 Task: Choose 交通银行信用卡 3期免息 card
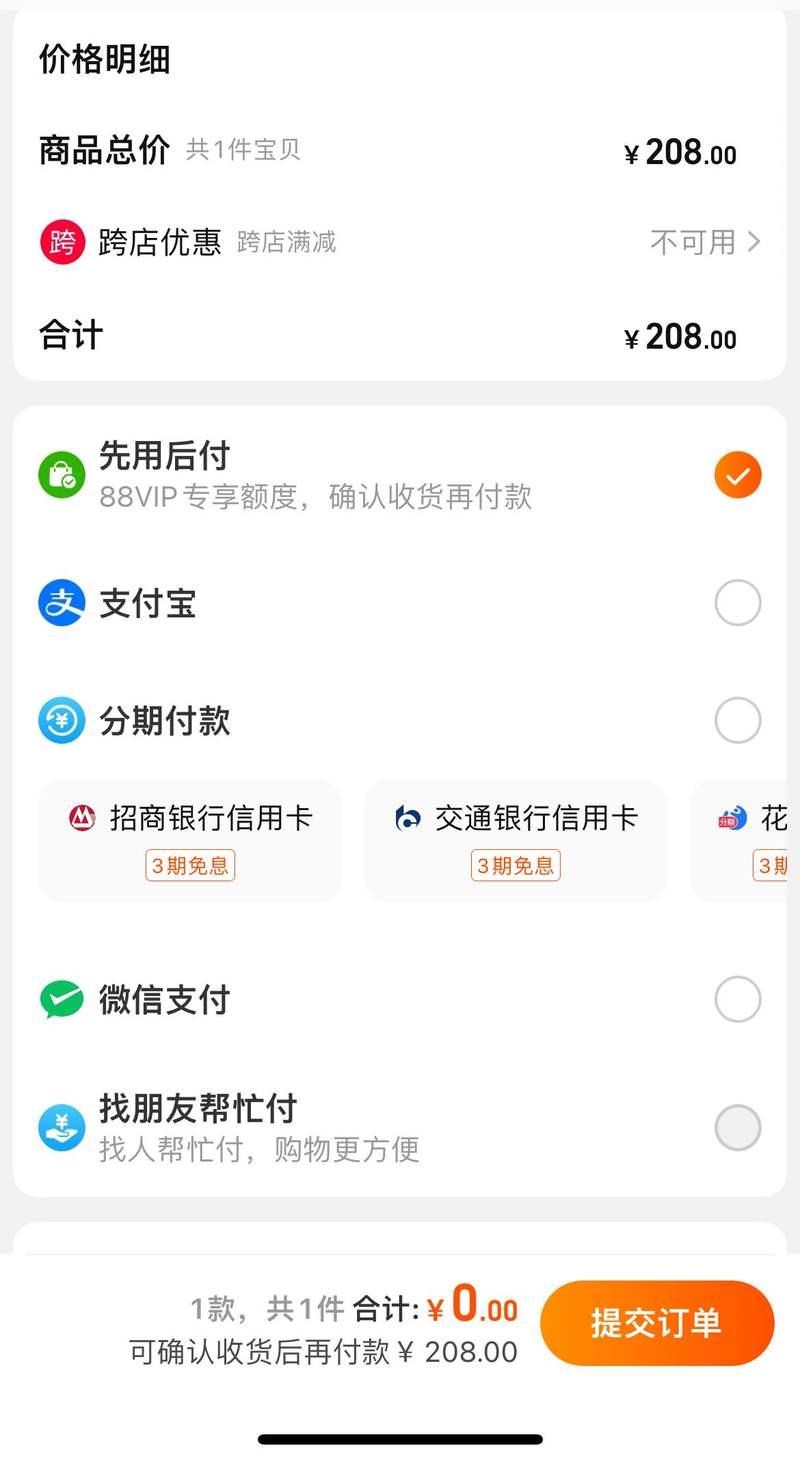tap(515, 840)
